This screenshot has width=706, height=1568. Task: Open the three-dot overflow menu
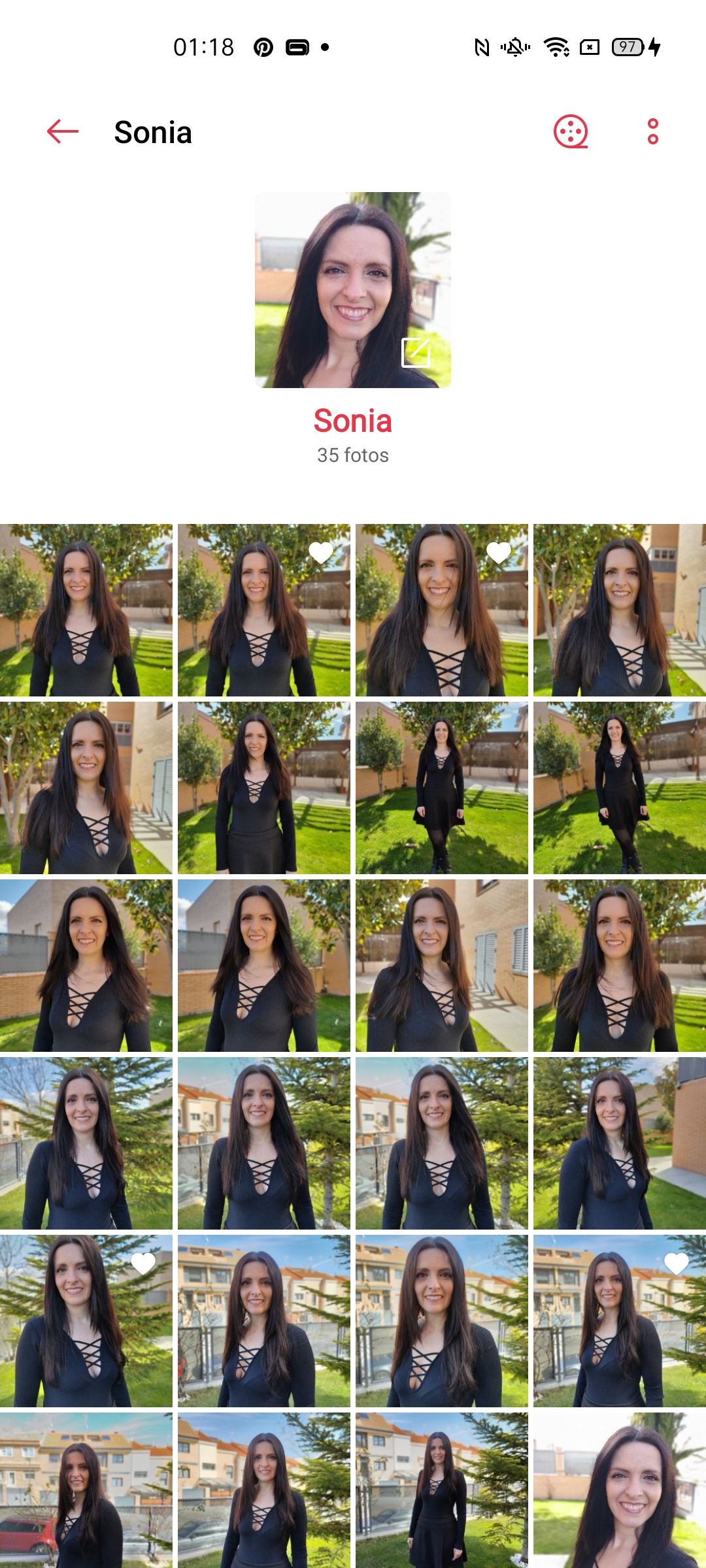pos(652,131)
